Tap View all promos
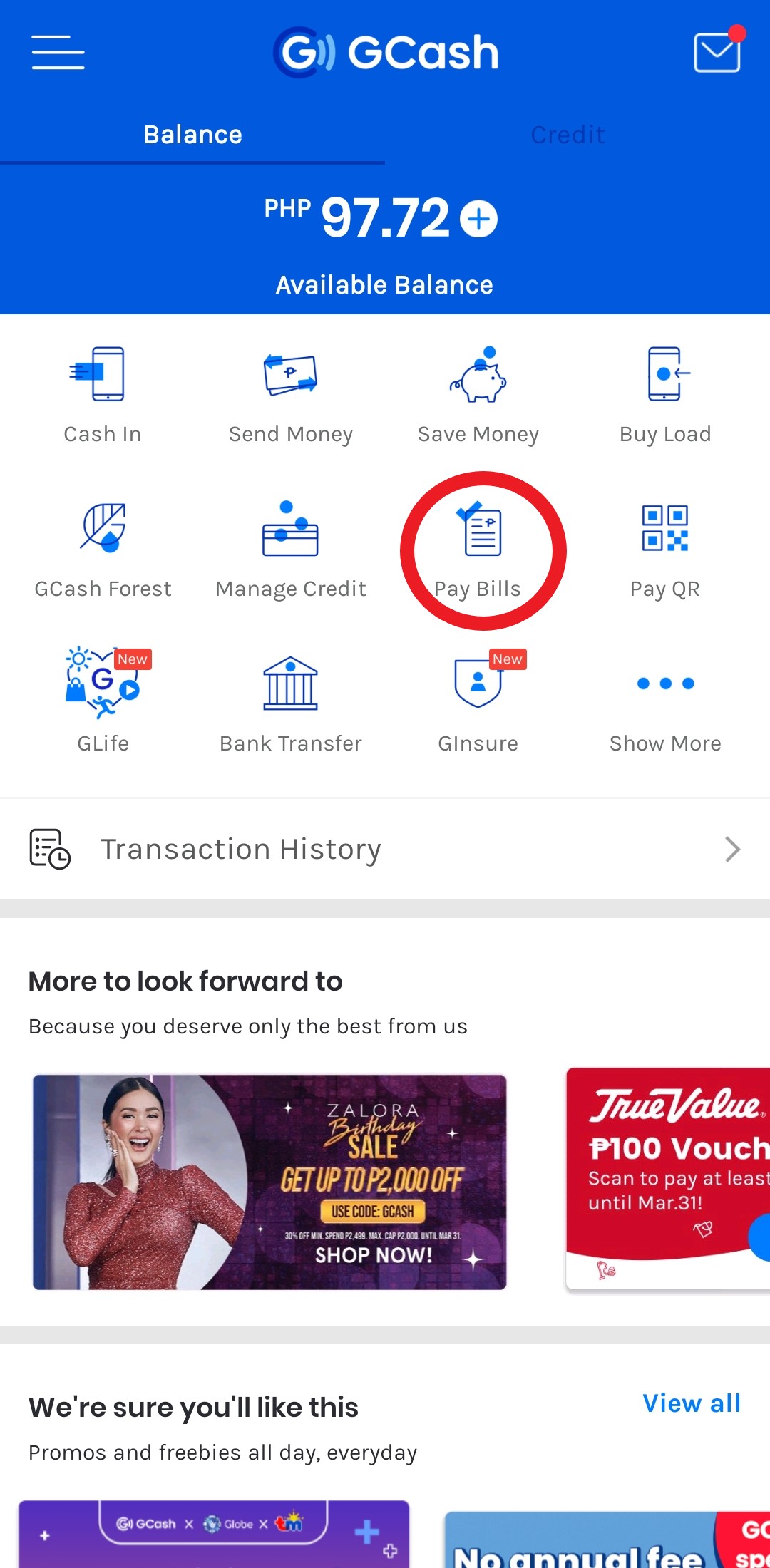The height and width of the screenshot is (1568, 770). point(692,1403)
